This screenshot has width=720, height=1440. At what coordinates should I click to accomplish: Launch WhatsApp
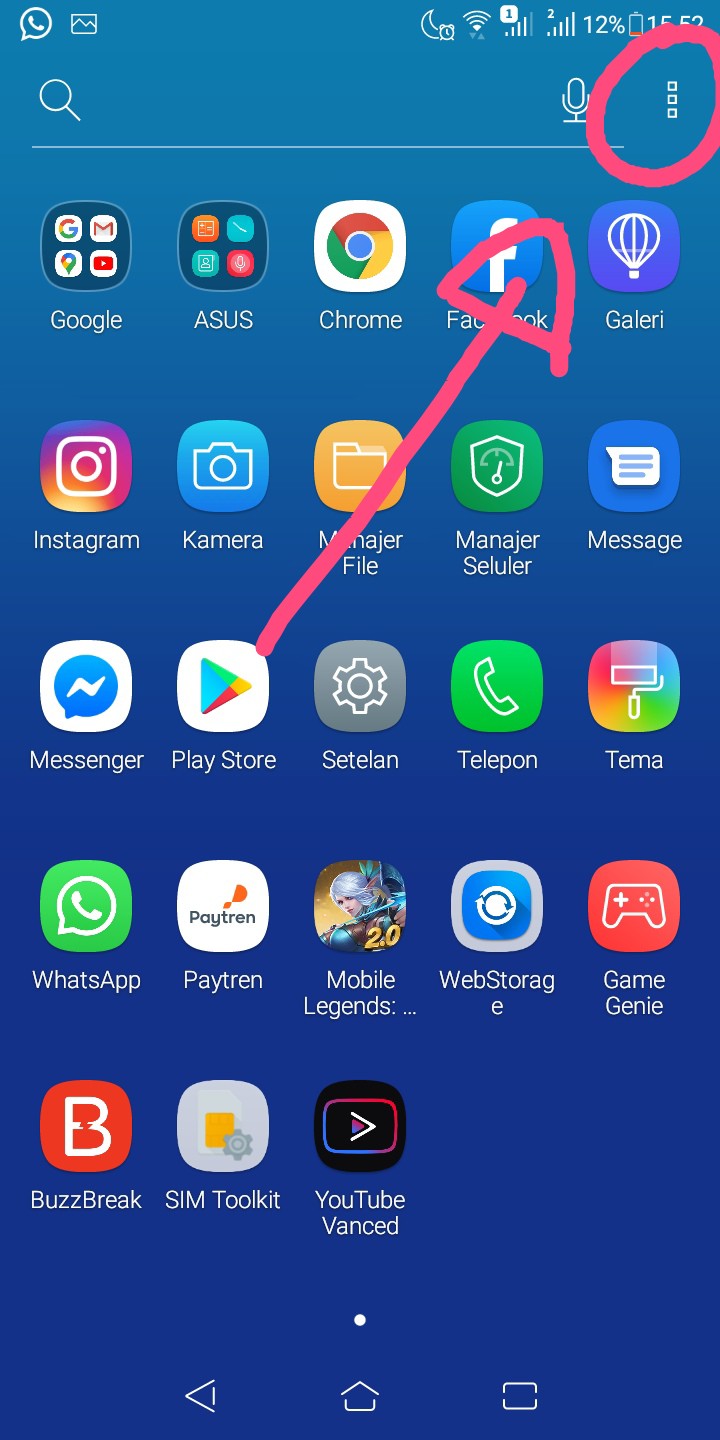pos(86,906)
